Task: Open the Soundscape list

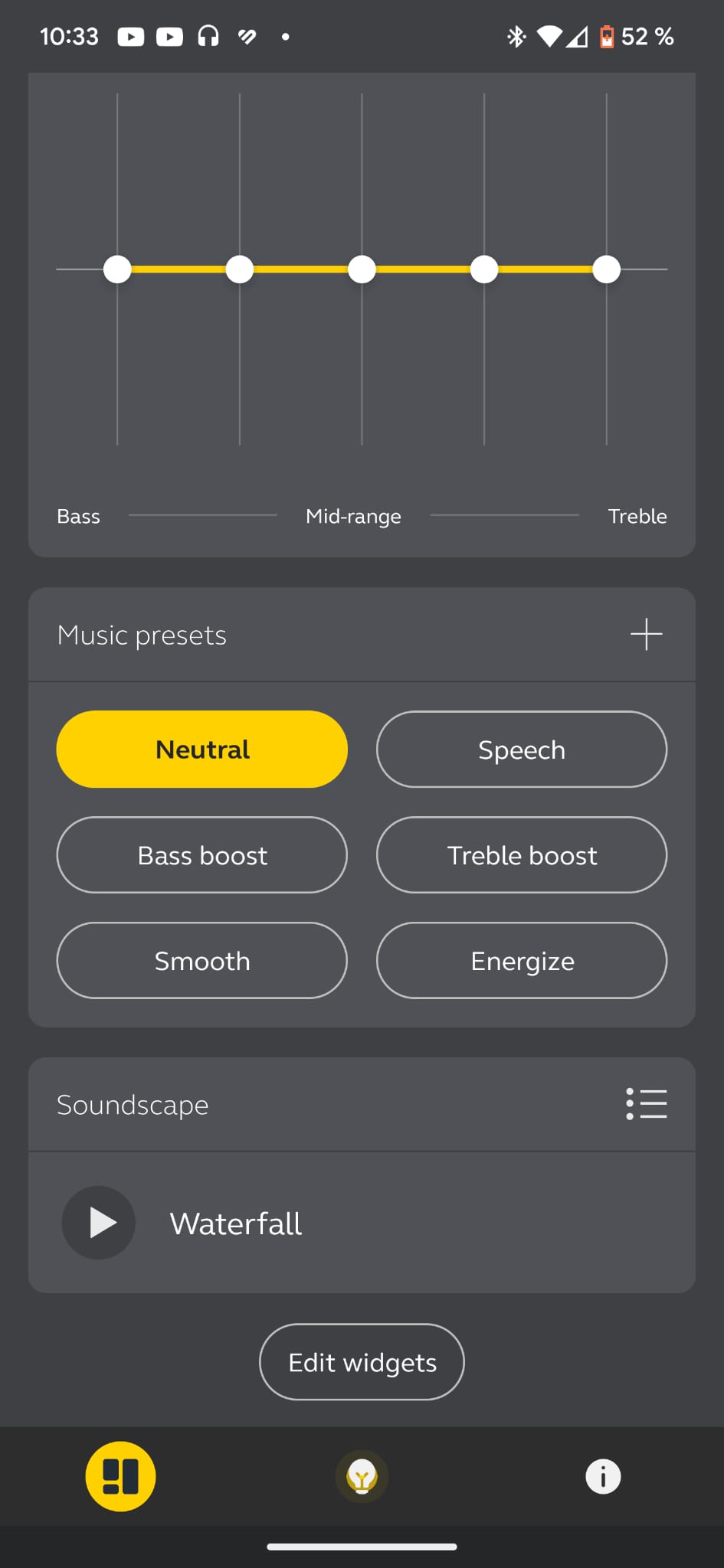Action: (x=646, y=1105)
